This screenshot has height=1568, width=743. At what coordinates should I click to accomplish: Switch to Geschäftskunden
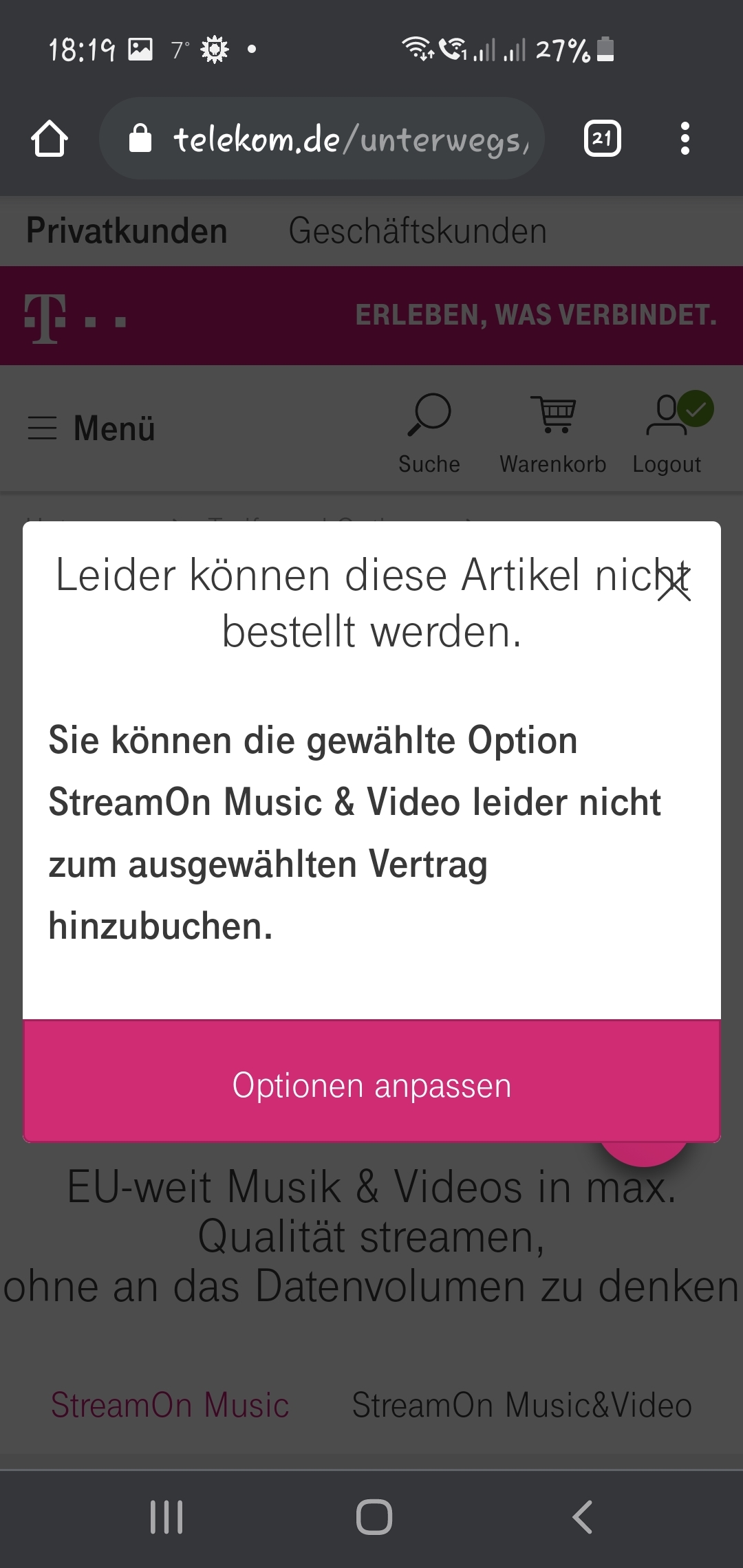[x=418, y=231]
